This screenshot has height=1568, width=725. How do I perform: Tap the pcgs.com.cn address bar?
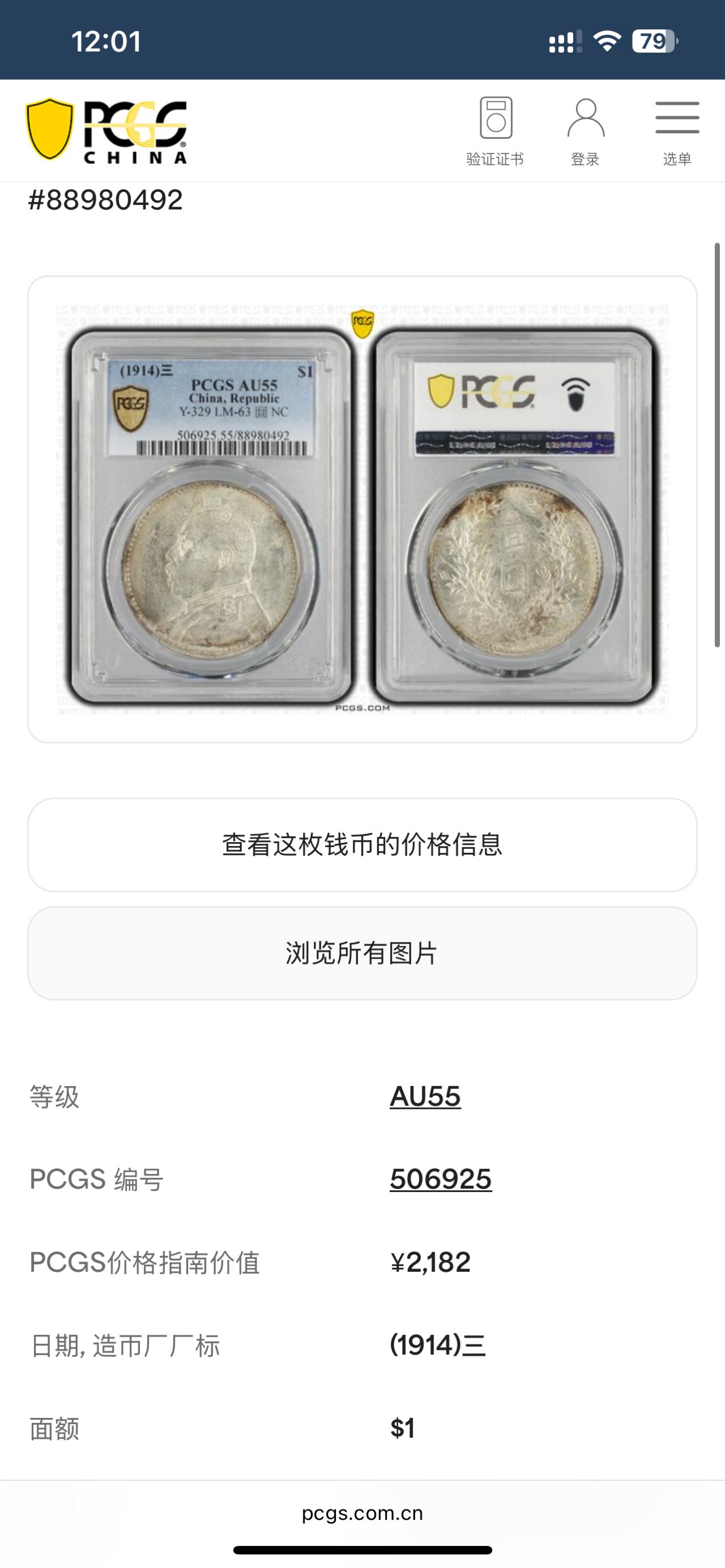pyautogui.click(x=362, y=1513)
